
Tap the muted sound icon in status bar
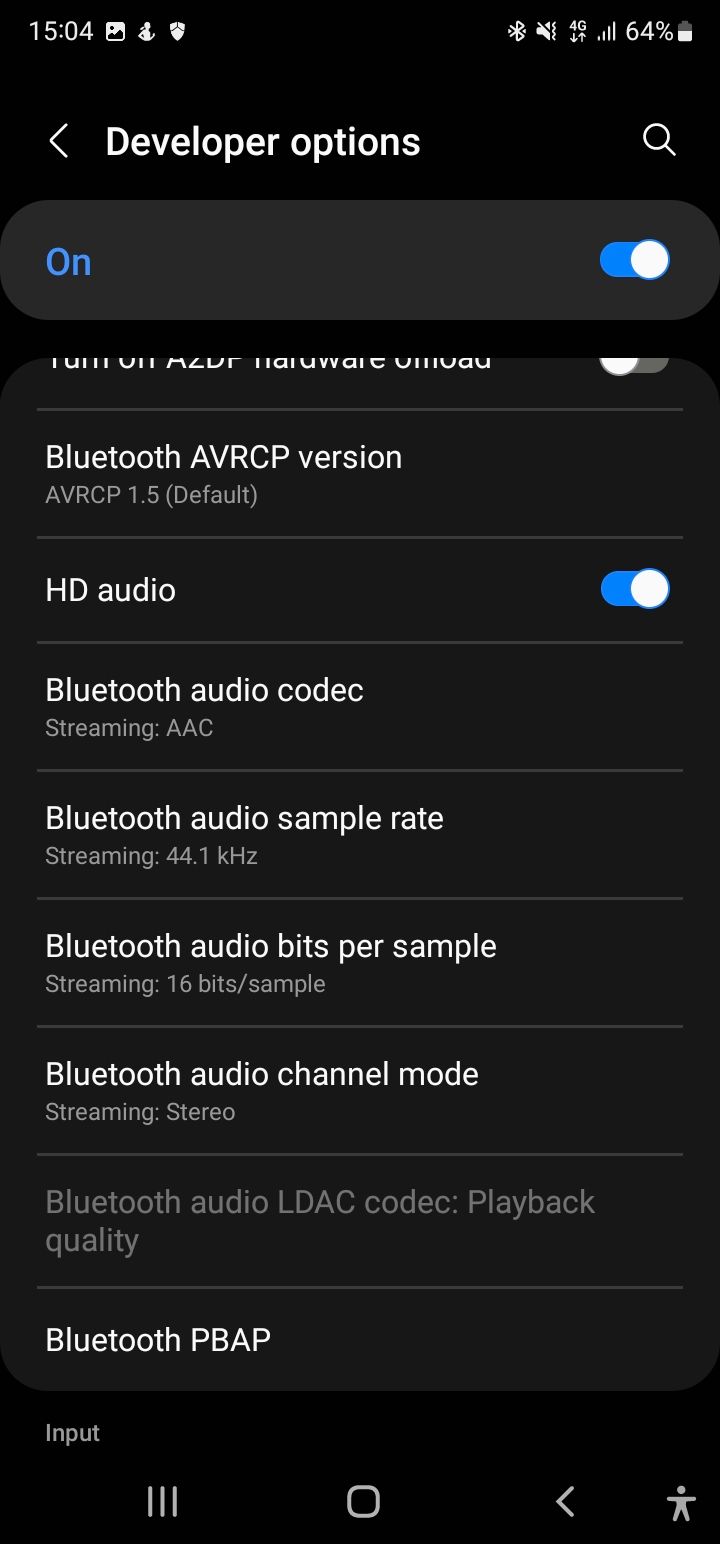(545, 30)
